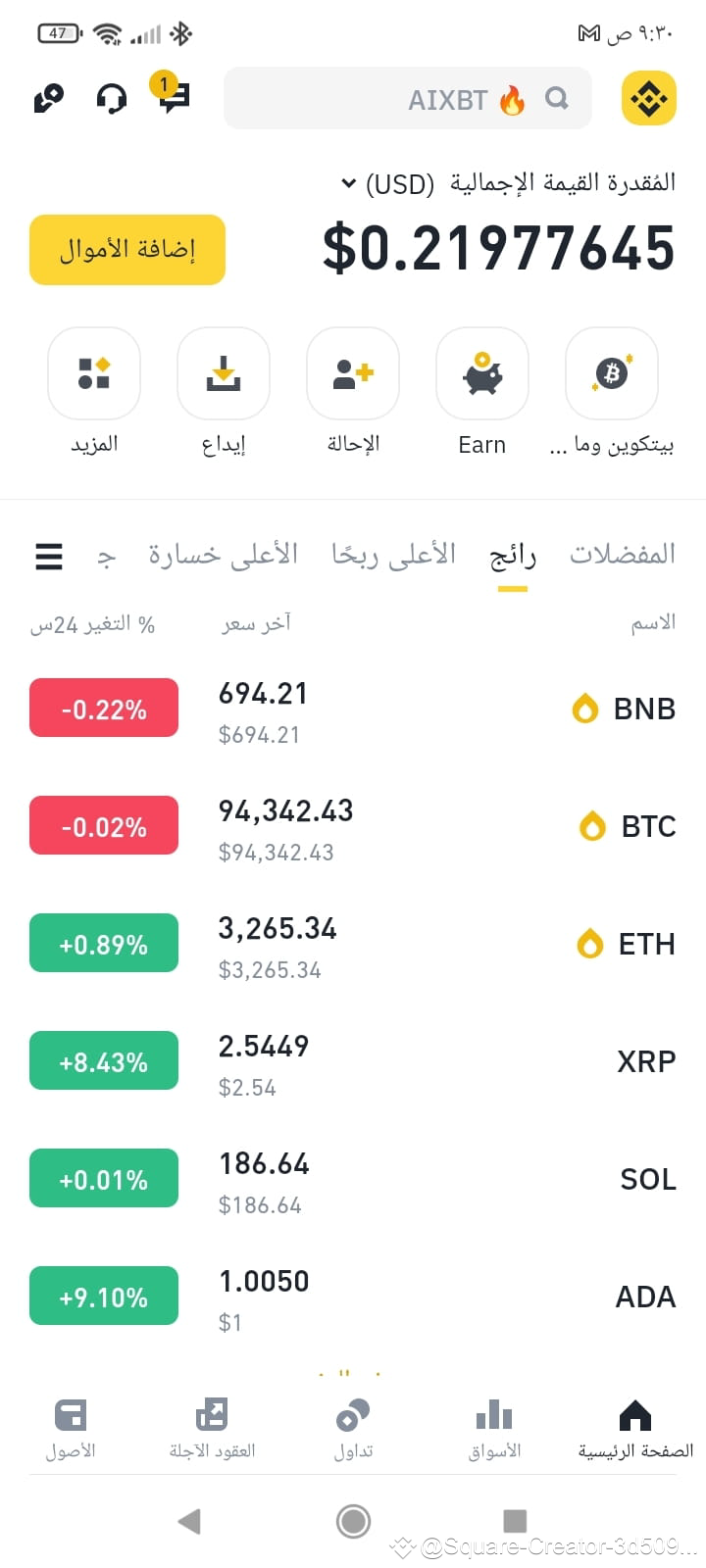Screen dimensions: 706x1568
Task: Open the BNB market row
Action: 353,709
